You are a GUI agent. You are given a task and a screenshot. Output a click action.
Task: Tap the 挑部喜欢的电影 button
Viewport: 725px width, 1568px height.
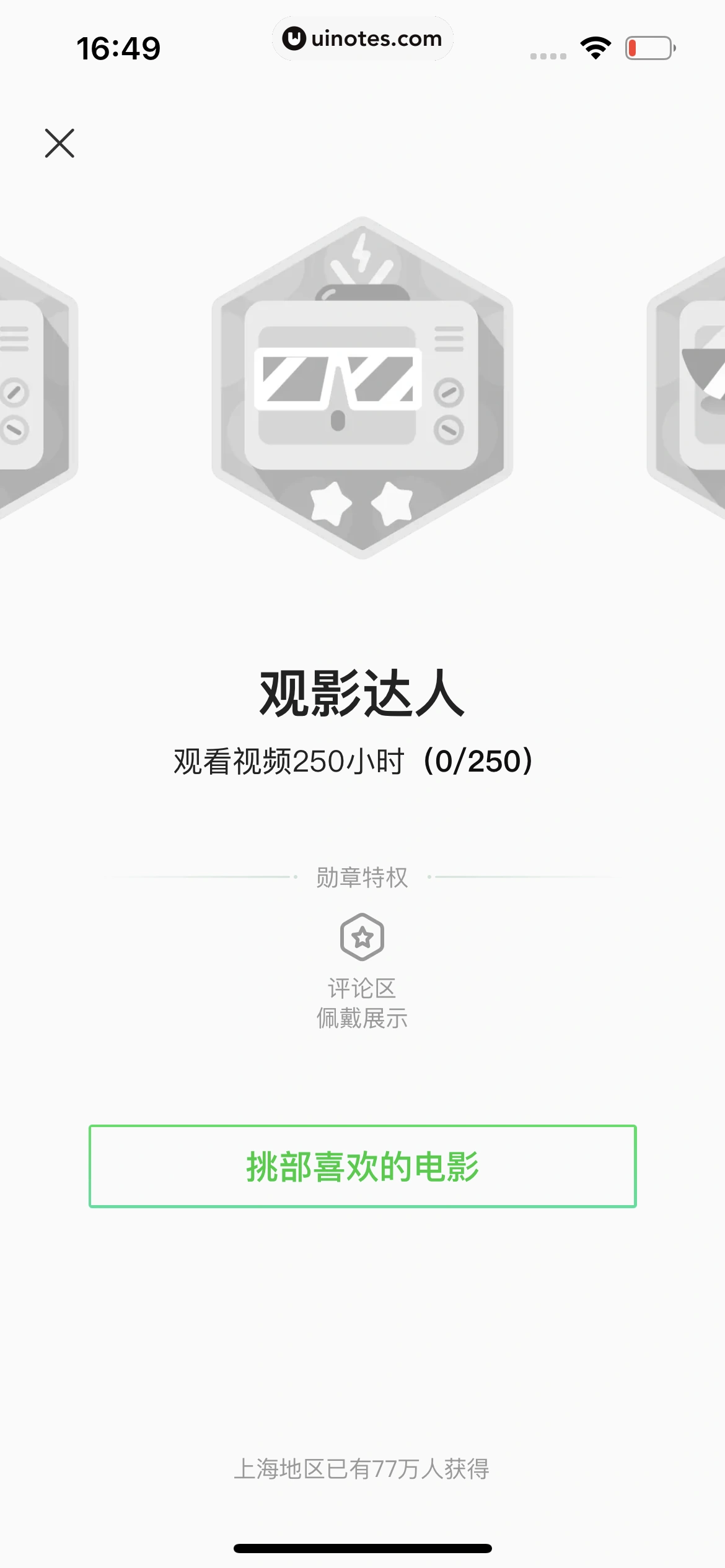(362, 1166)
